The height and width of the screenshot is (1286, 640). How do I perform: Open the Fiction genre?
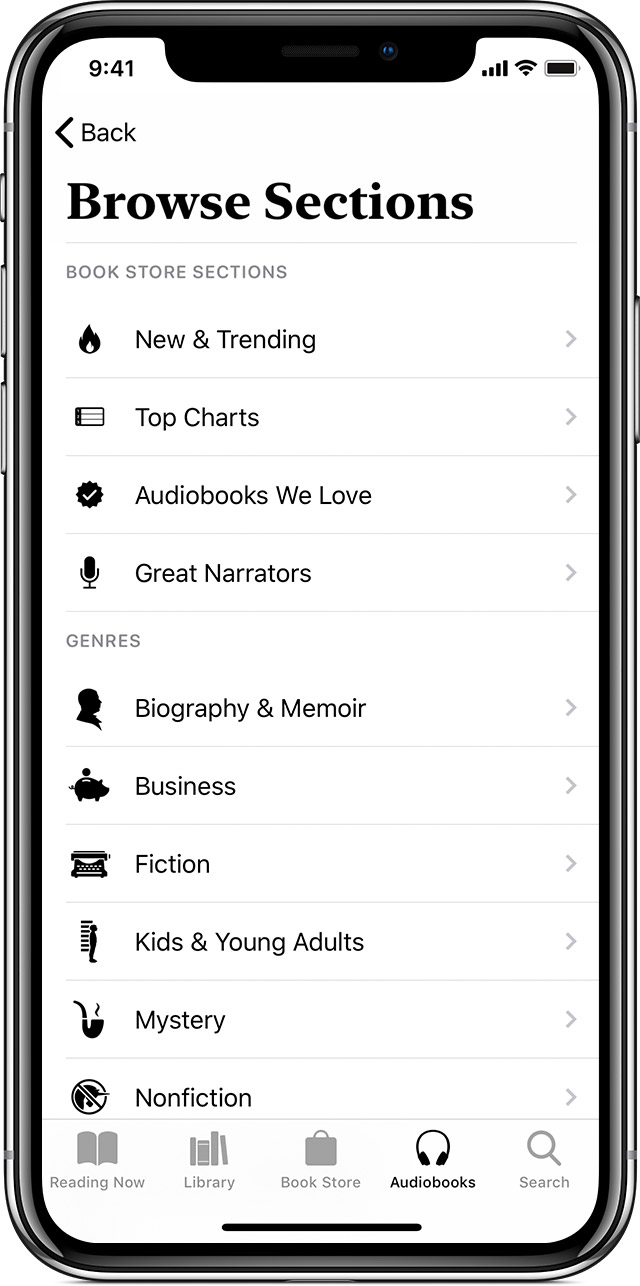point(320,865)
